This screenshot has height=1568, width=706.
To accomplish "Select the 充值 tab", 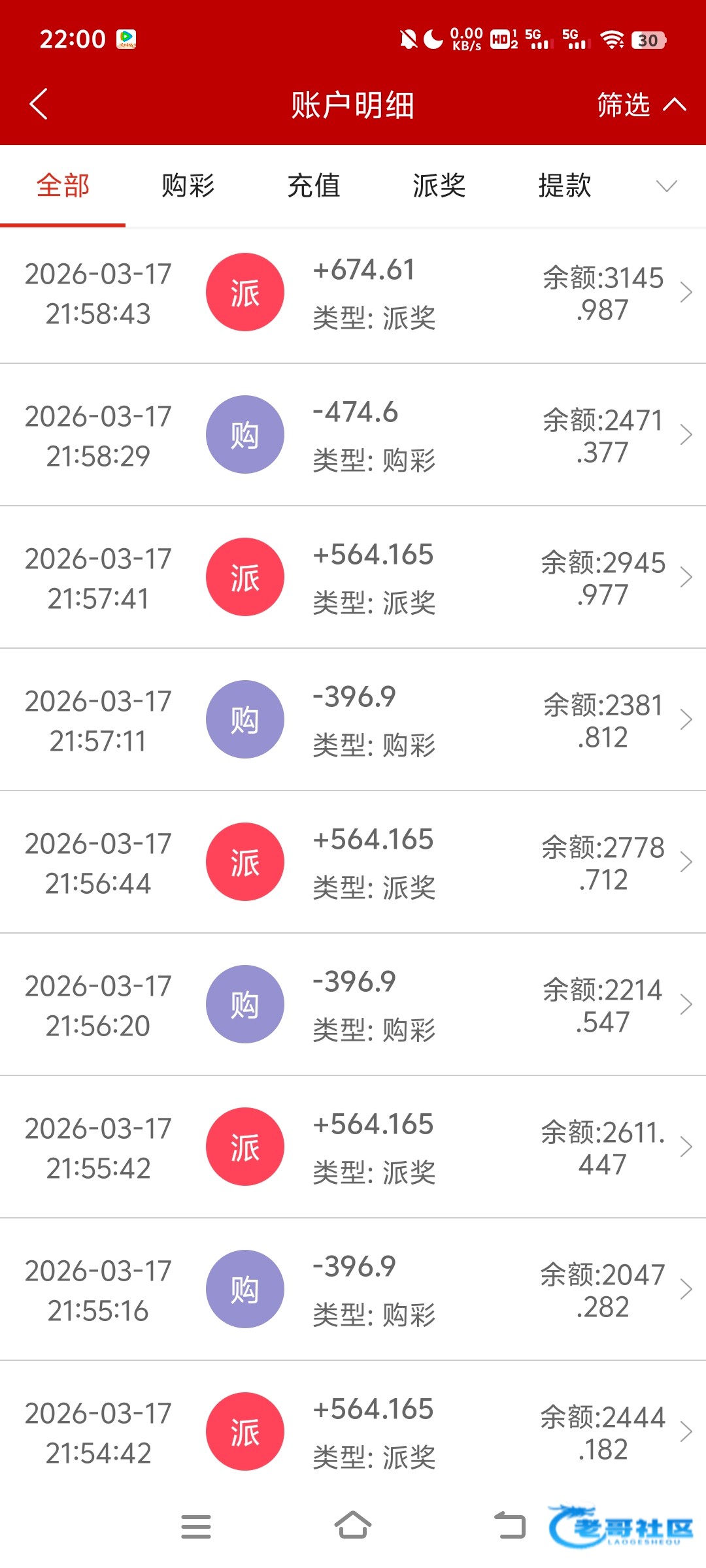I will [314, 186].
